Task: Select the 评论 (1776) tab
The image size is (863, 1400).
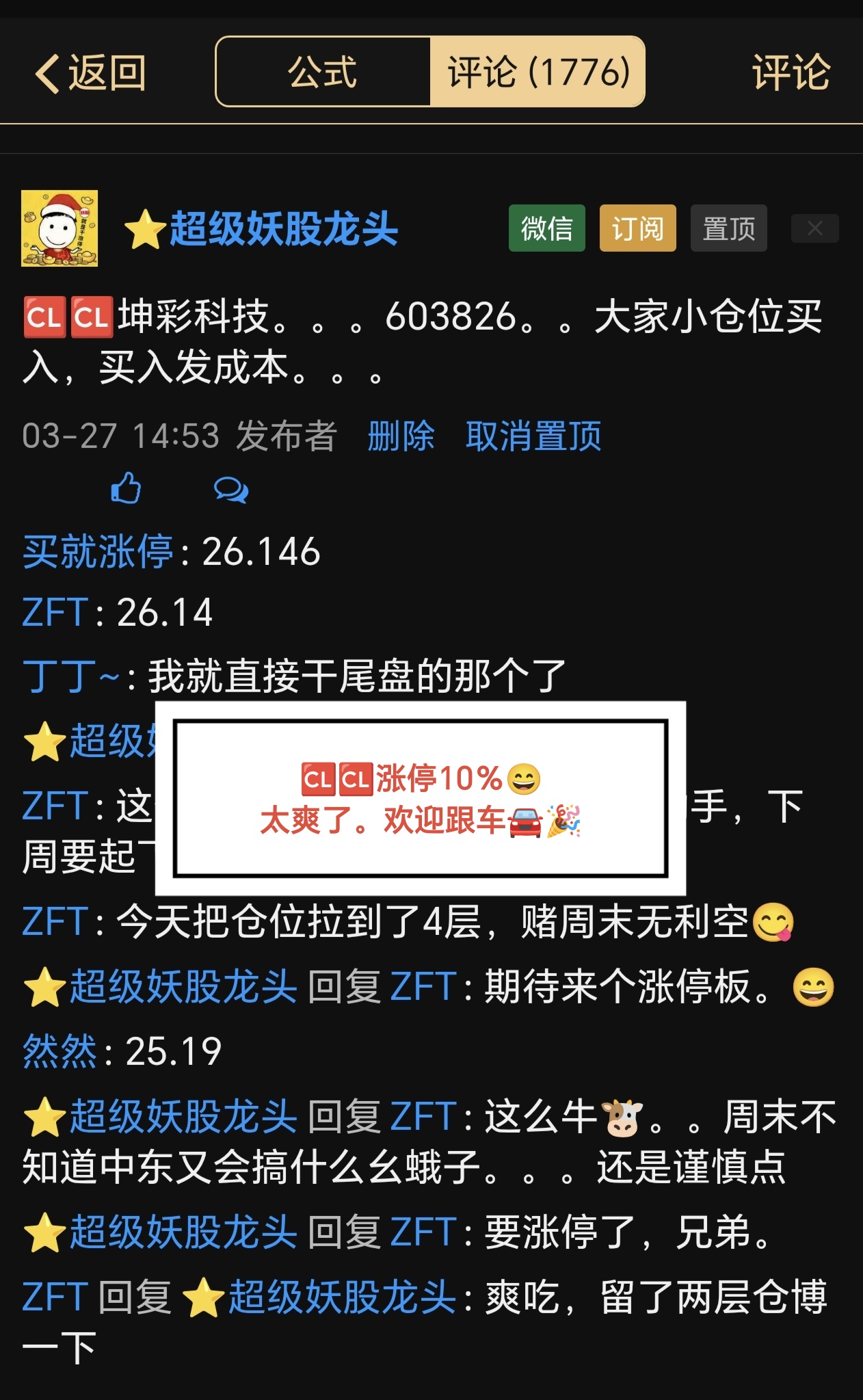Action: pos(537,72)
